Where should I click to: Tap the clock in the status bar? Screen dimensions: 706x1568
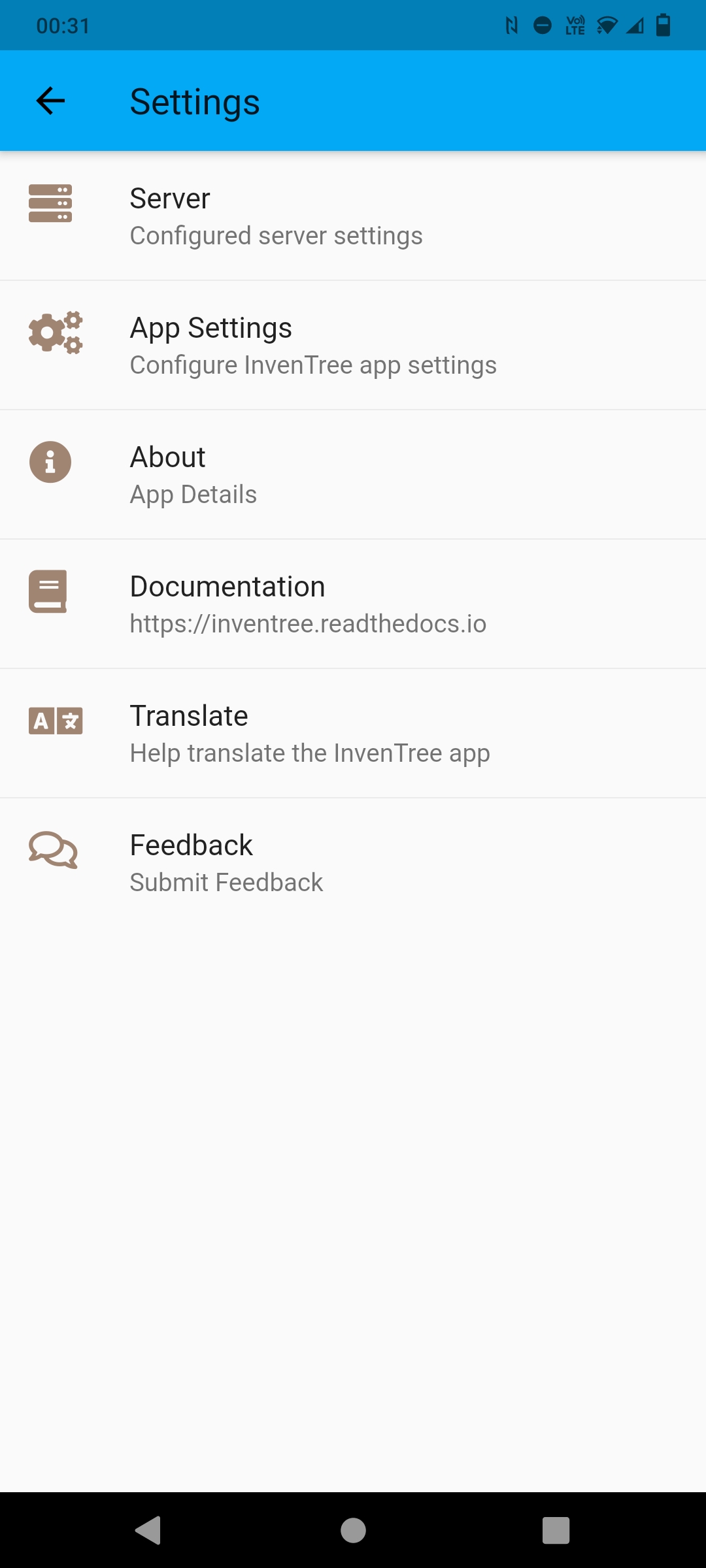tap(63, 25)
